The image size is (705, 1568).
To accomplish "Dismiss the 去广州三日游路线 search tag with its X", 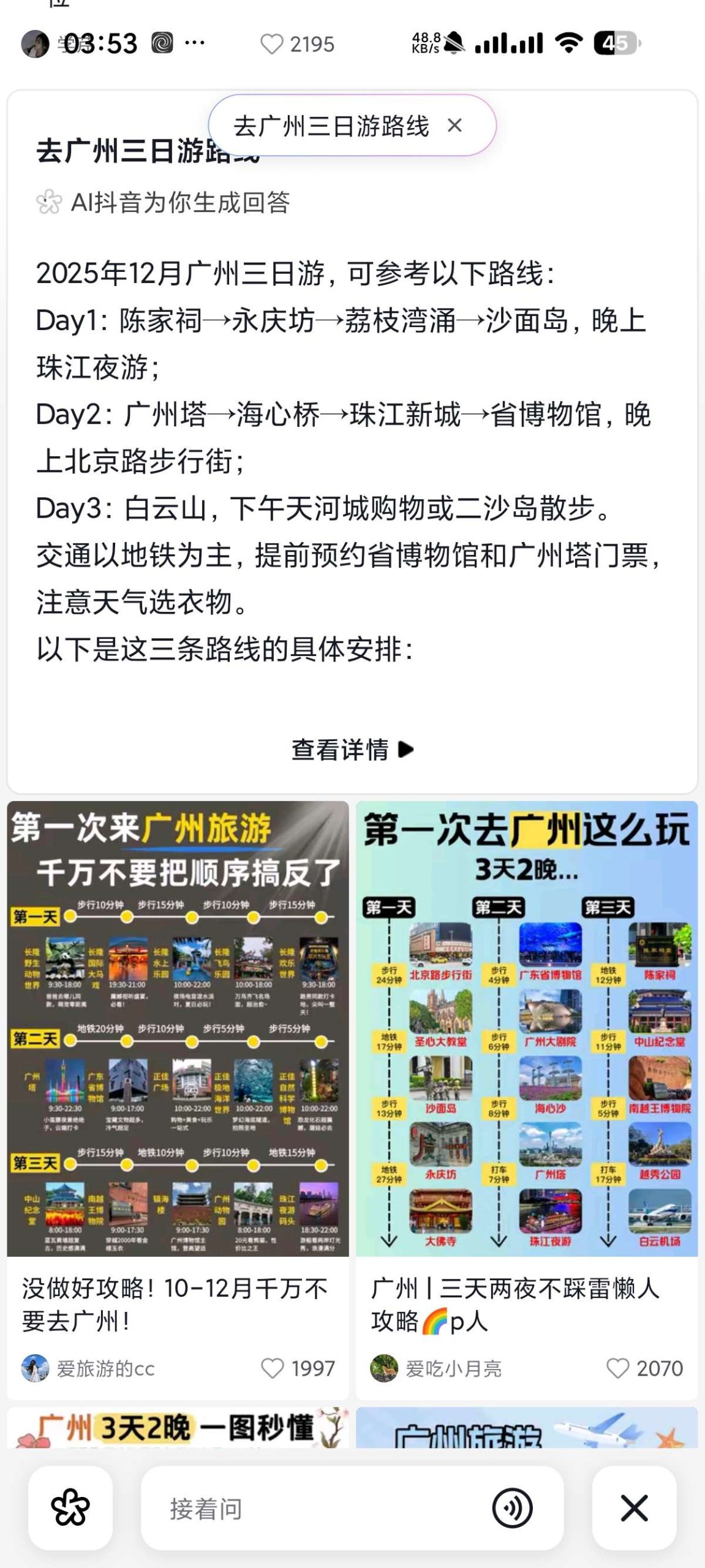I will click(x=456, y=124).
